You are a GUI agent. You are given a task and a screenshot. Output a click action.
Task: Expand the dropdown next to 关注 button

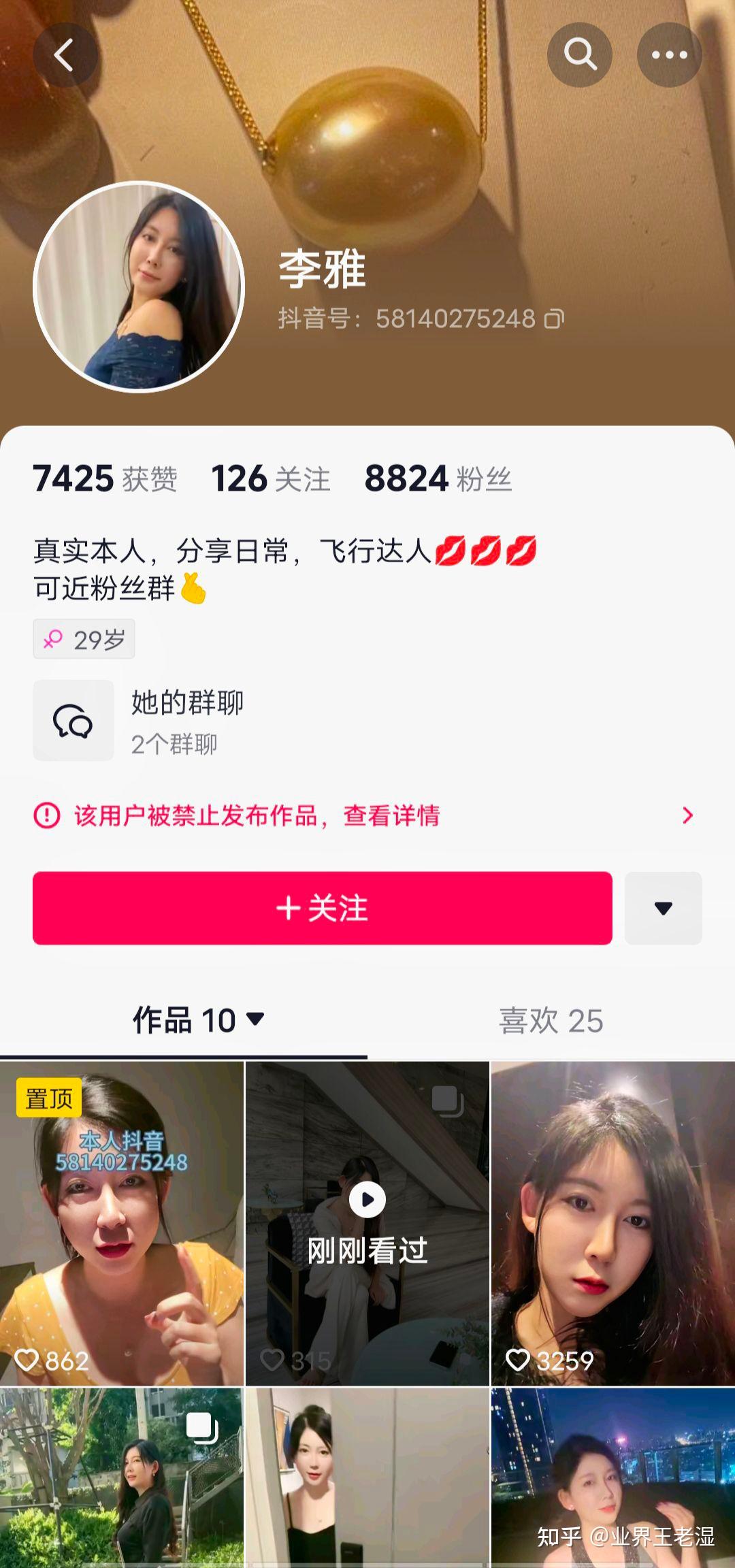tap(663, 907)
